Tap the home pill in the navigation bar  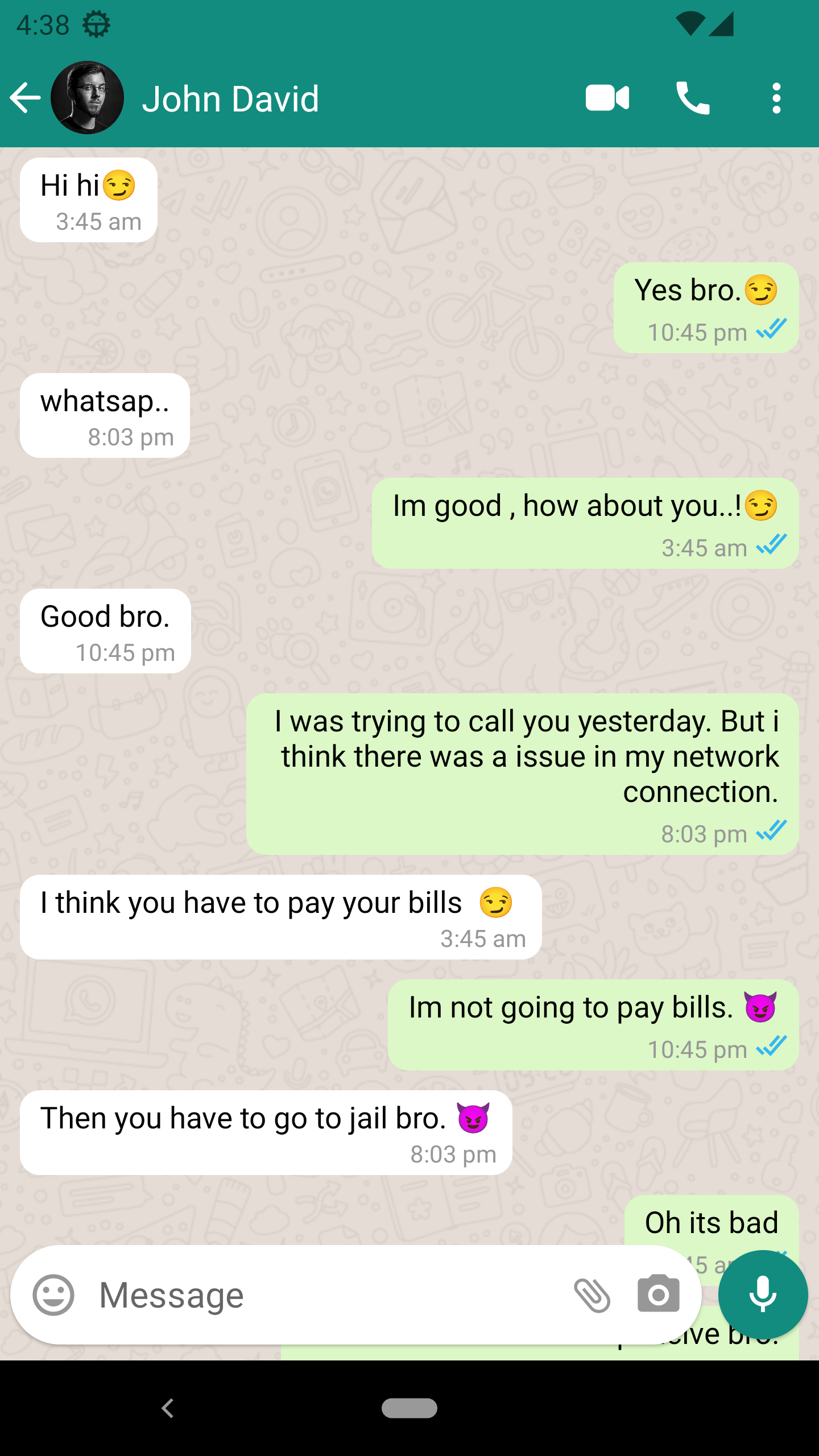point(409,1408)
